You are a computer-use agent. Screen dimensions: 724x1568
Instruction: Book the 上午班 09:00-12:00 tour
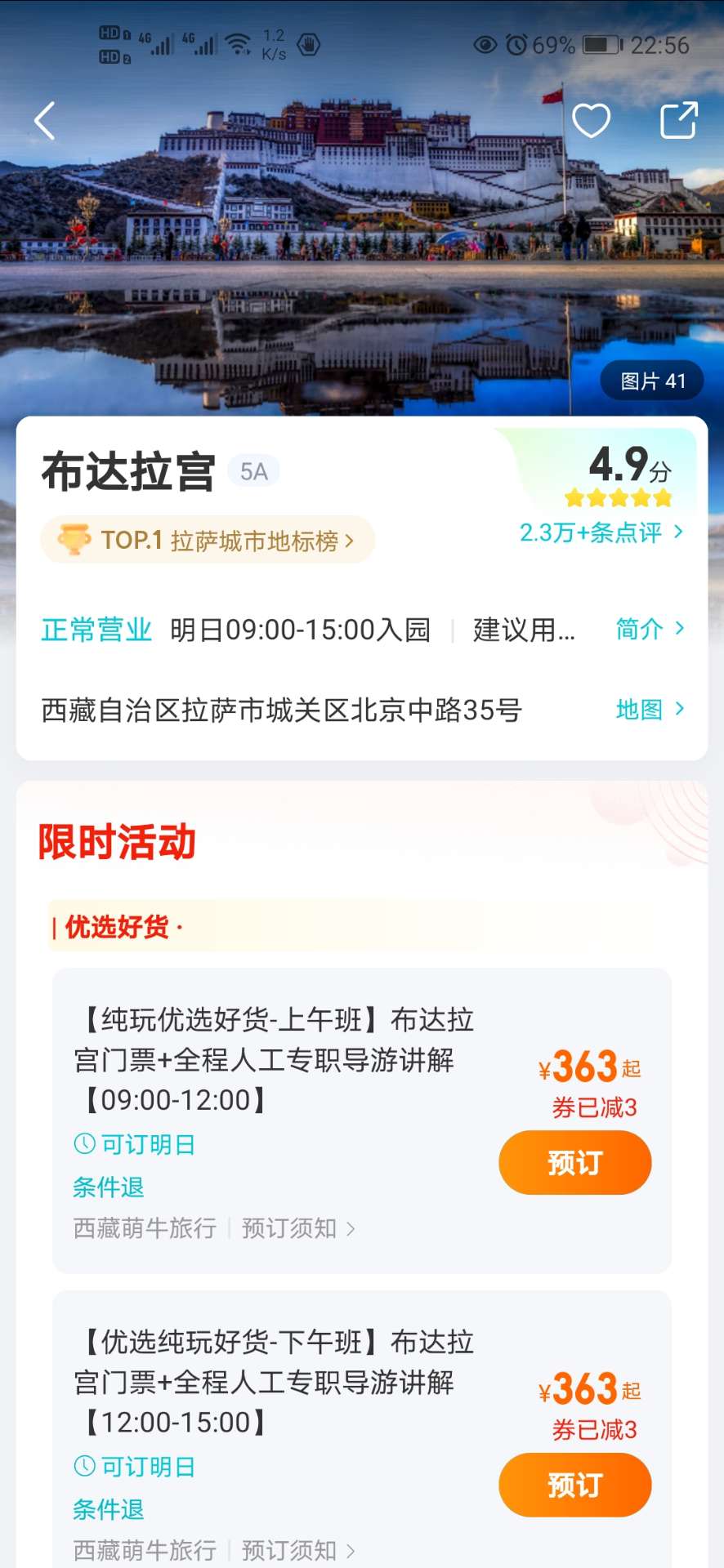(x=574, y=1162)
